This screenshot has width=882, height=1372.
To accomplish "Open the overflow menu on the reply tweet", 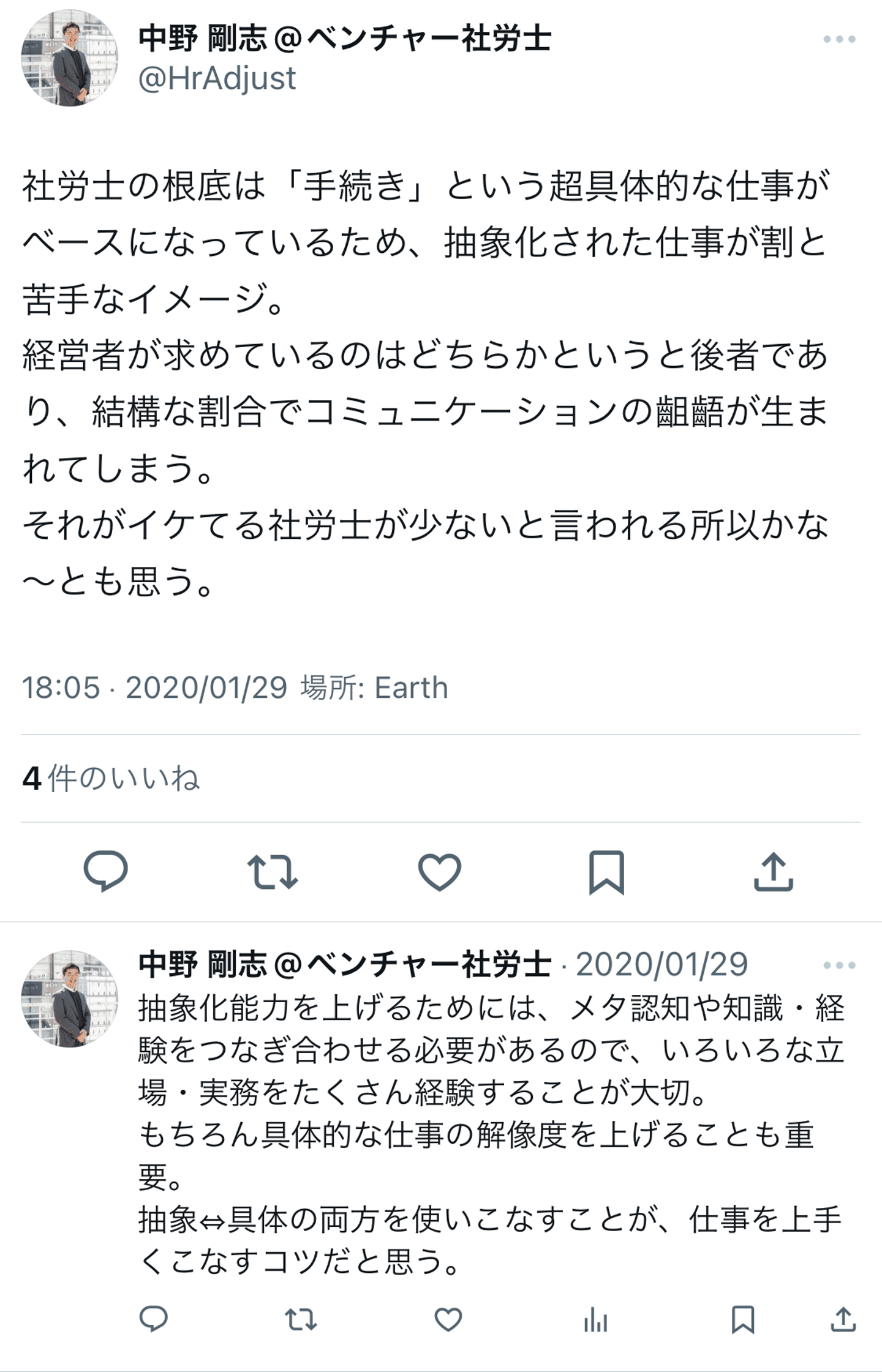I will click(x=839, y=965).
